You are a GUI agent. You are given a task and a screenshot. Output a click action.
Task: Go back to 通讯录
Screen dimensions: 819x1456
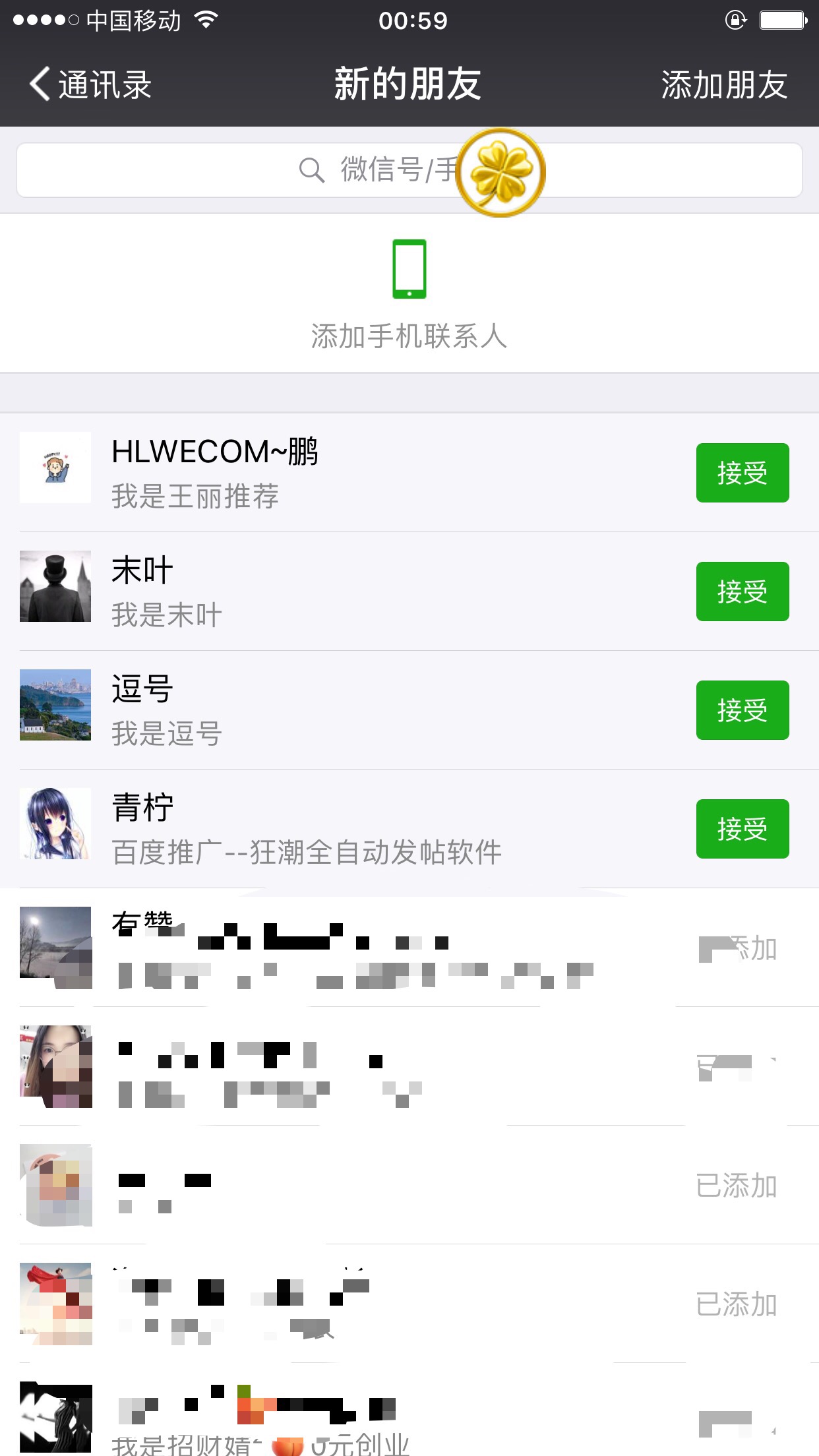click(91, 84)
